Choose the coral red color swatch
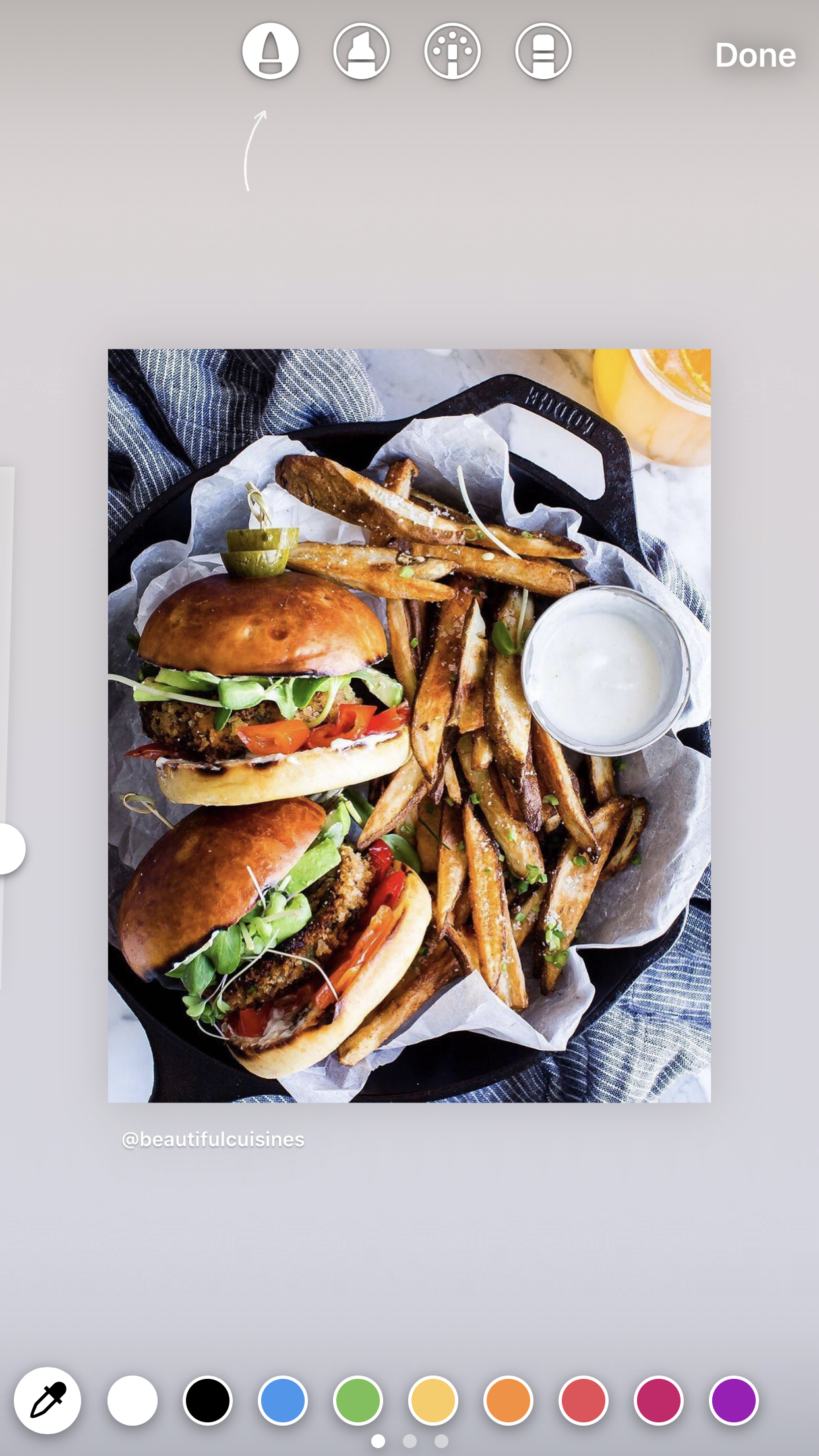This screenshot has width=819, height=1456. tap(584, 1400)
